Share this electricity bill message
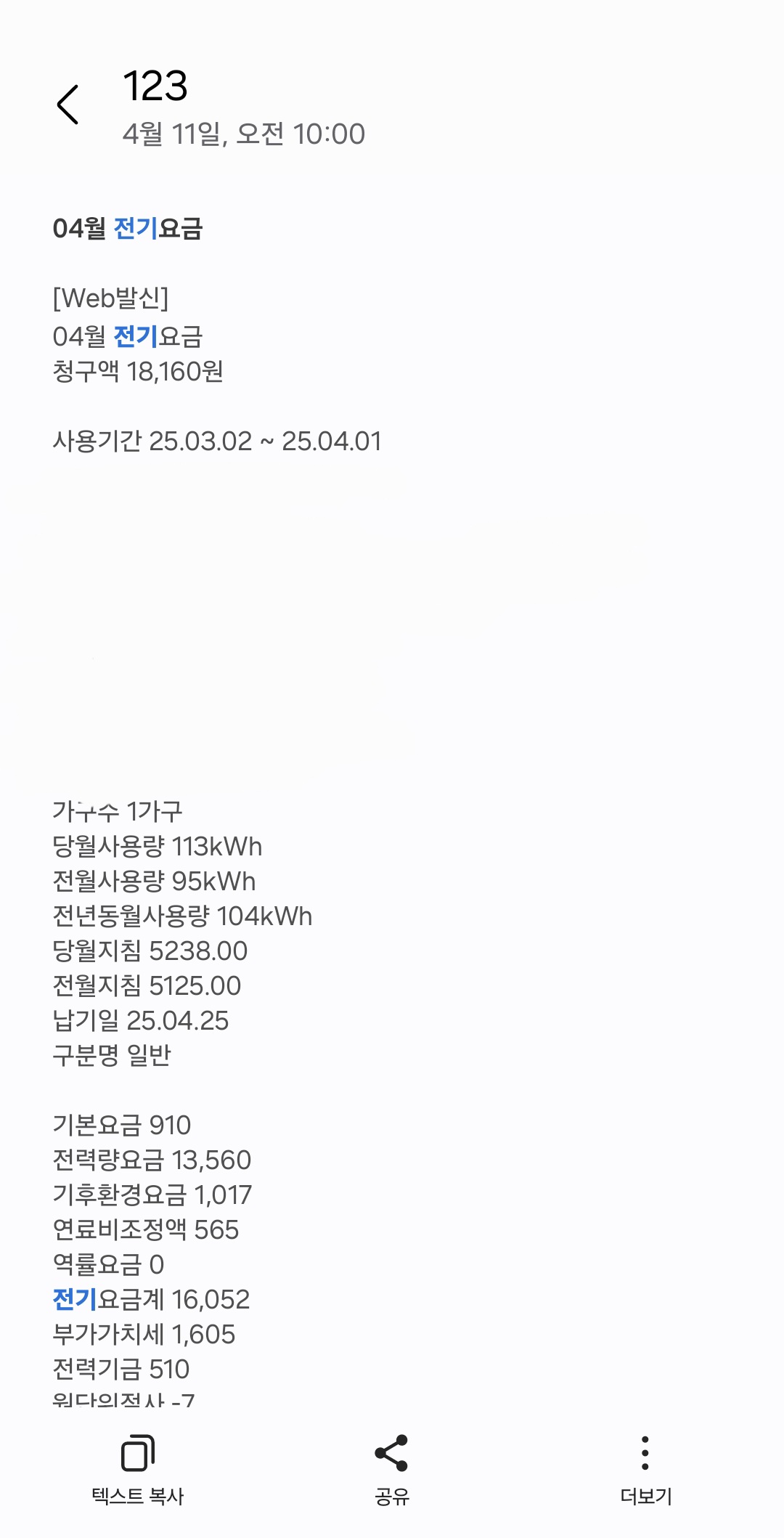This screenshot has height=1538, width=784. (x=391, y=1468)
